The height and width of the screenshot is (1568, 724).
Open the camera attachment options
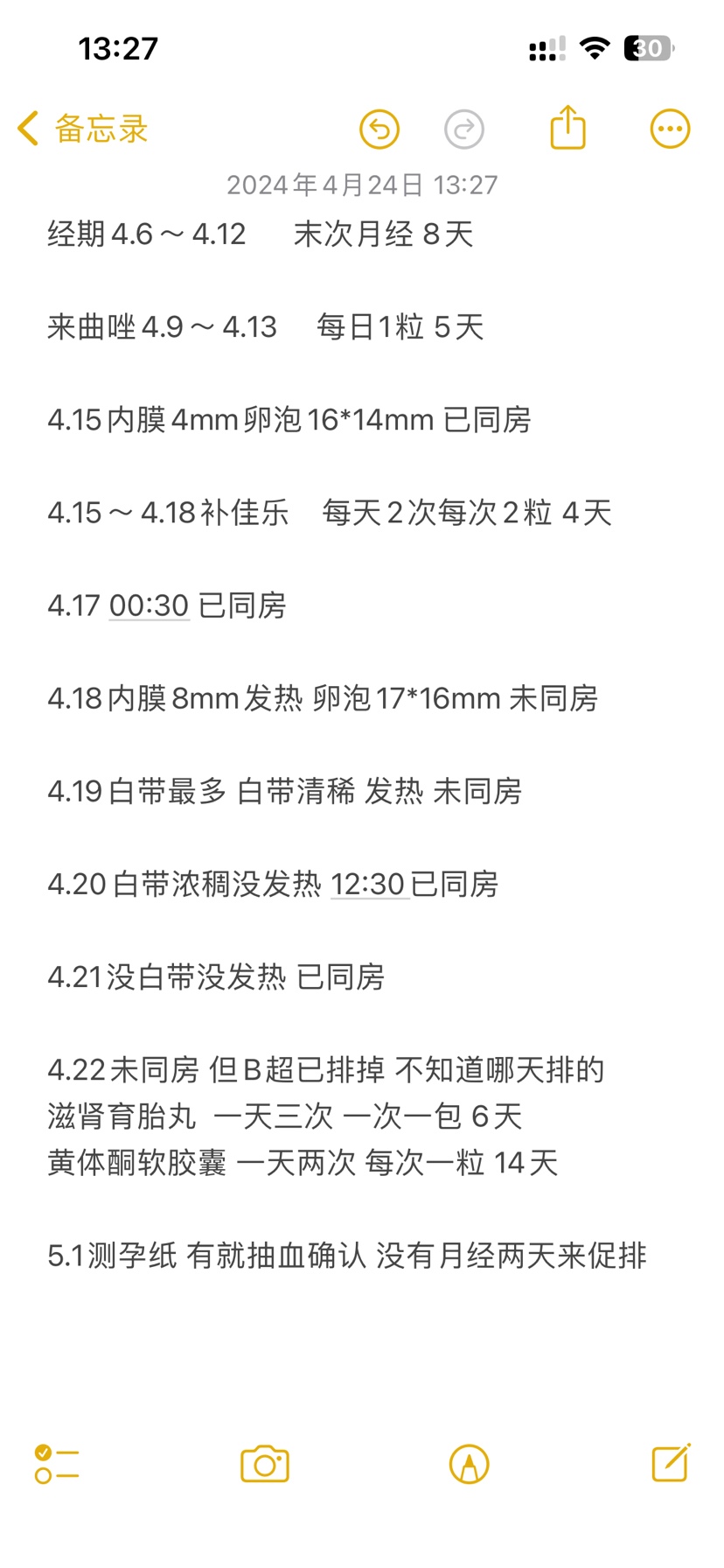265,1464
